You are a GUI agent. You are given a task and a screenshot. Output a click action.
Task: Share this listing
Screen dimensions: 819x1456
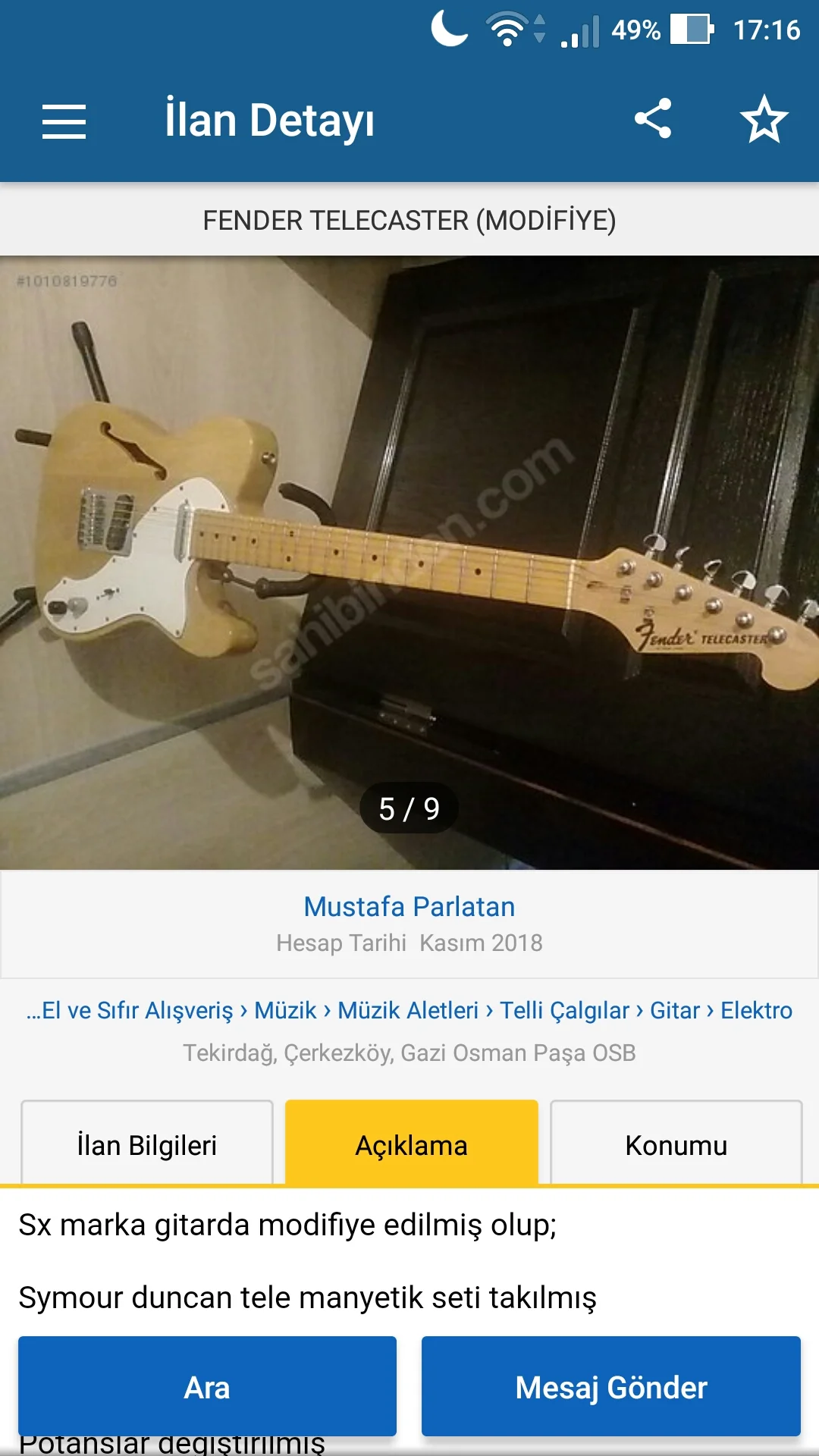tap(653, 119)
